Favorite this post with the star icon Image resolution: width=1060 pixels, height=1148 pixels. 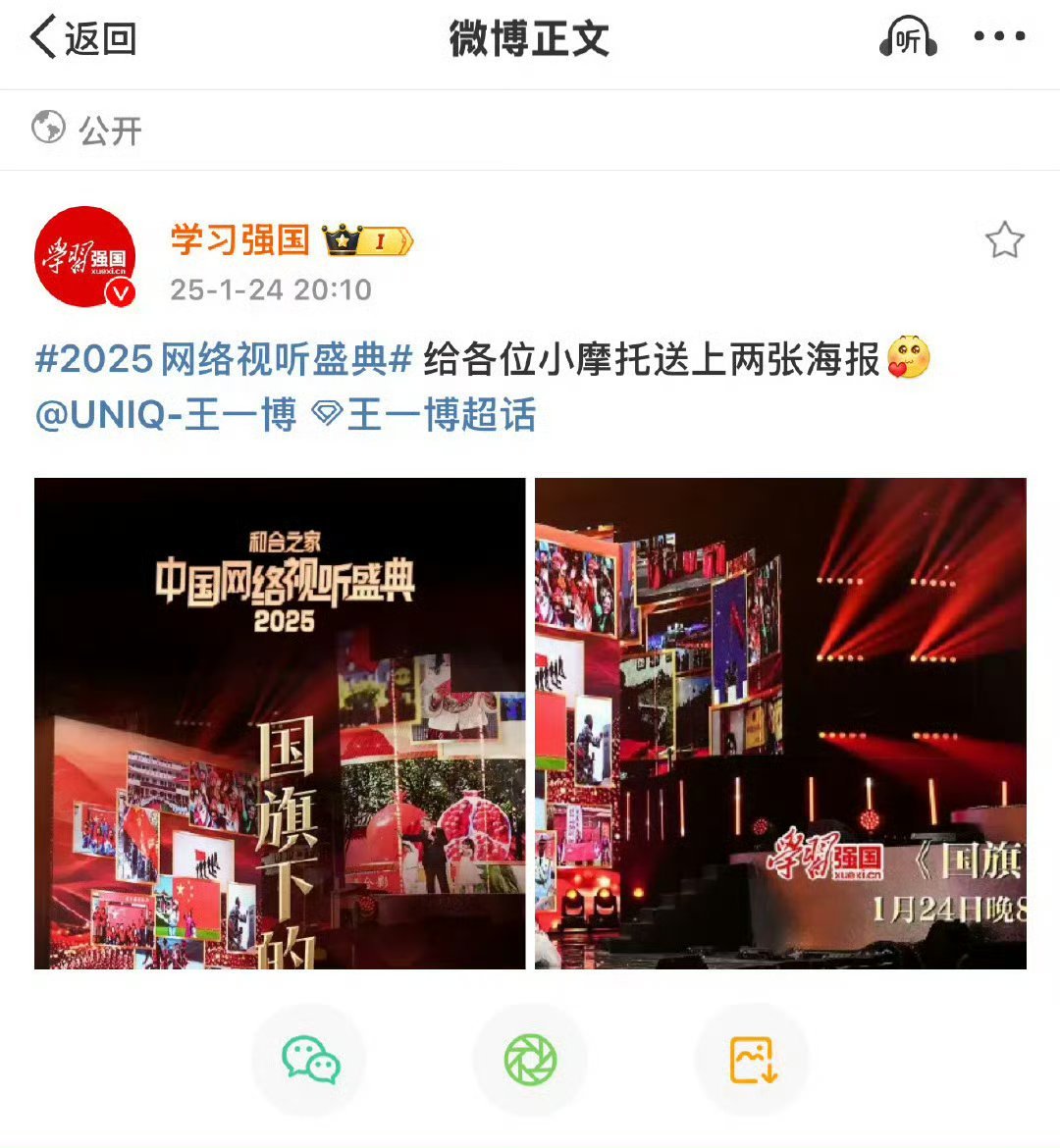(x=1004, y=240)
